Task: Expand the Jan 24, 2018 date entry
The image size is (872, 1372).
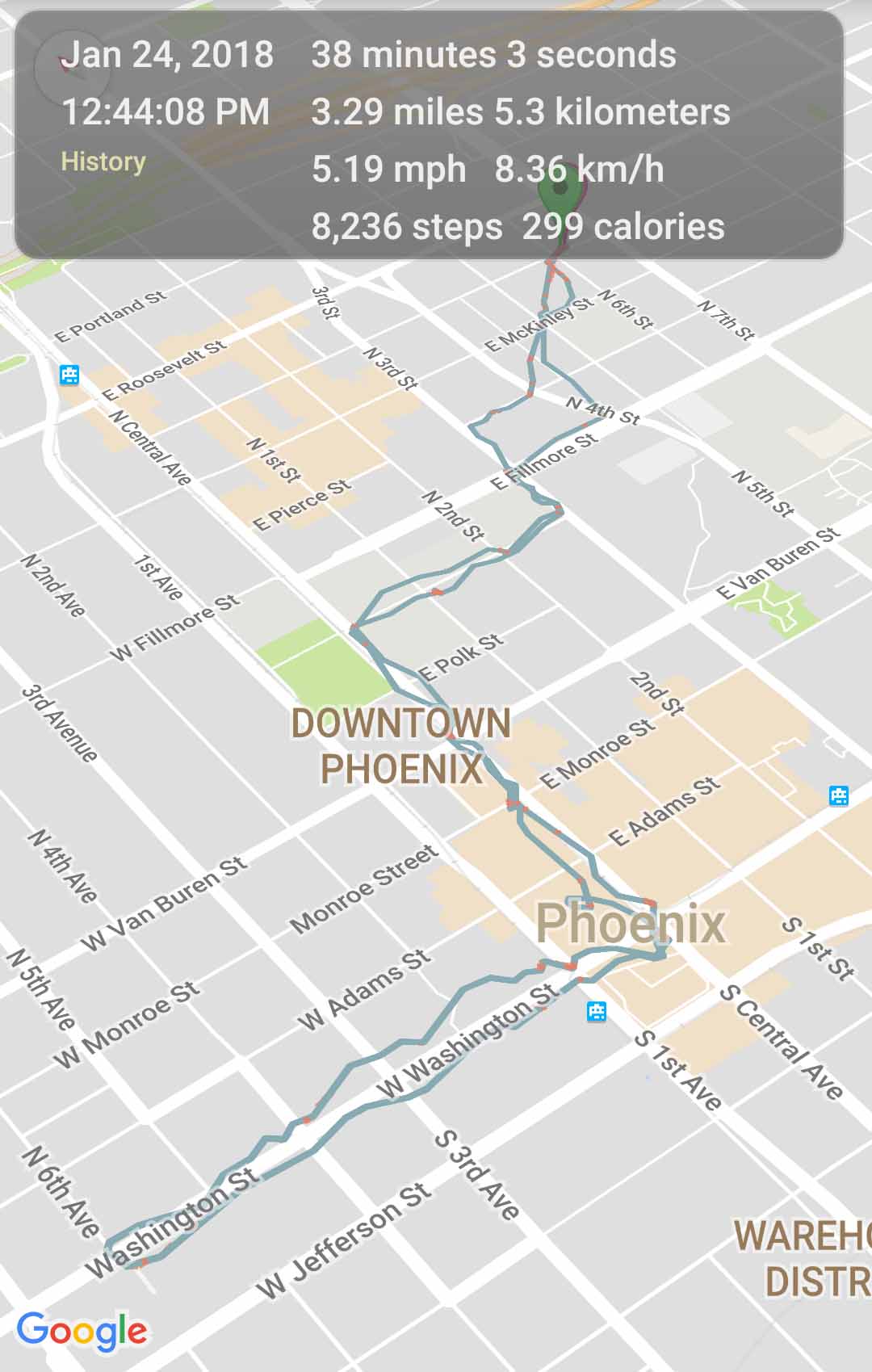Action: point(169,55)
